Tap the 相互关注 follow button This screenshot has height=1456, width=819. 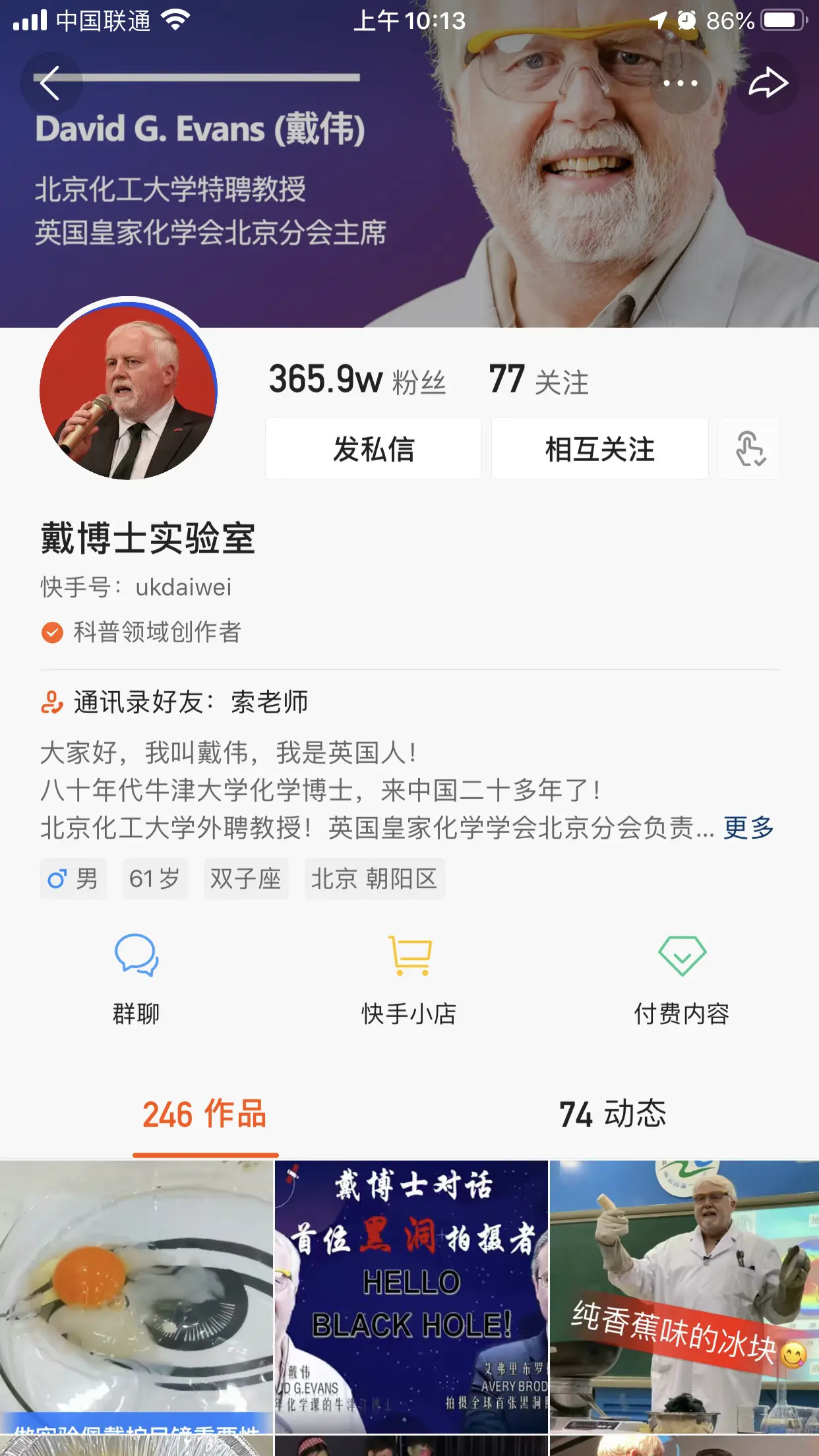(x=599, y=448)
